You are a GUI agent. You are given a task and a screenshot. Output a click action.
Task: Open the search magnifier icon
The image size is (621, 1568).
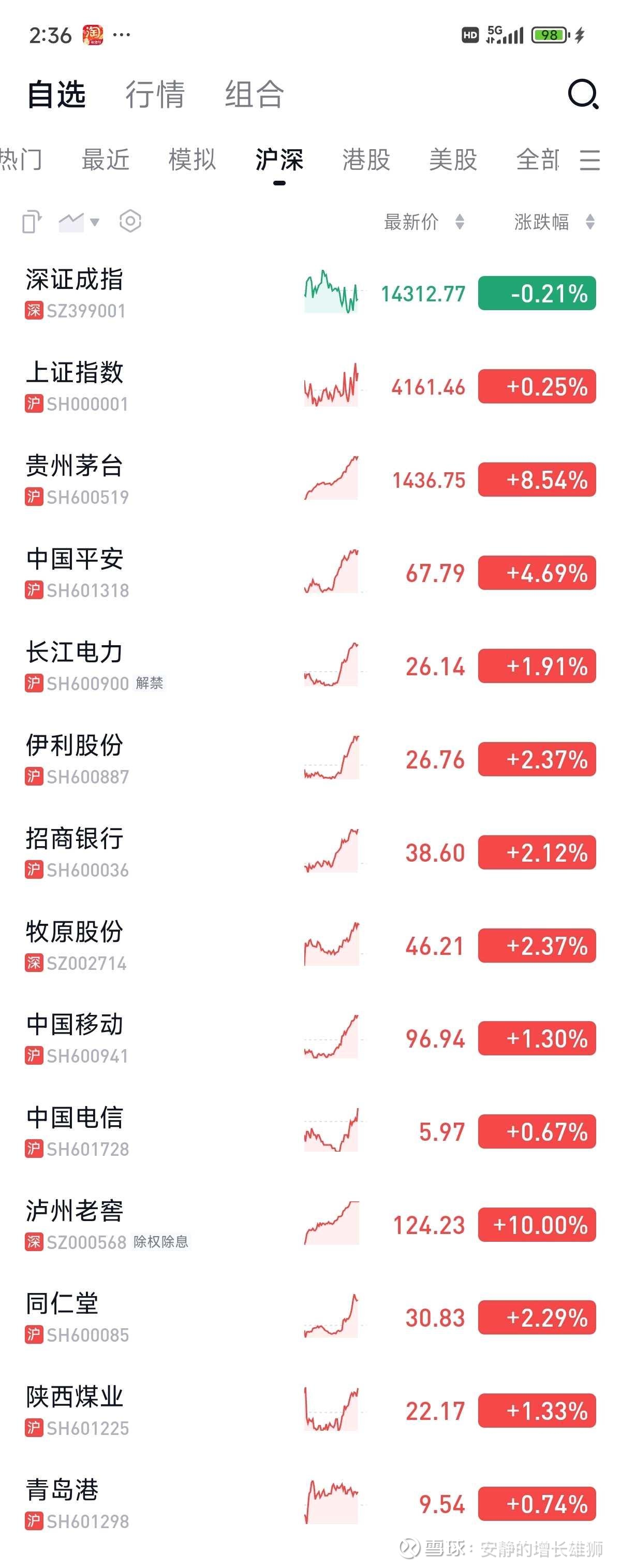tap(583, 95)
